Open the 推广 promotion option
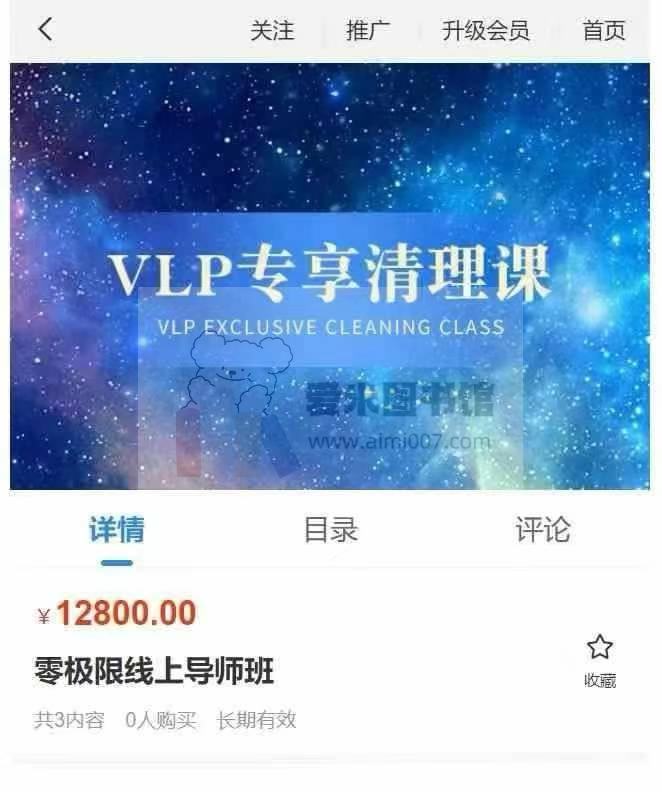 [x=367, y=31]
